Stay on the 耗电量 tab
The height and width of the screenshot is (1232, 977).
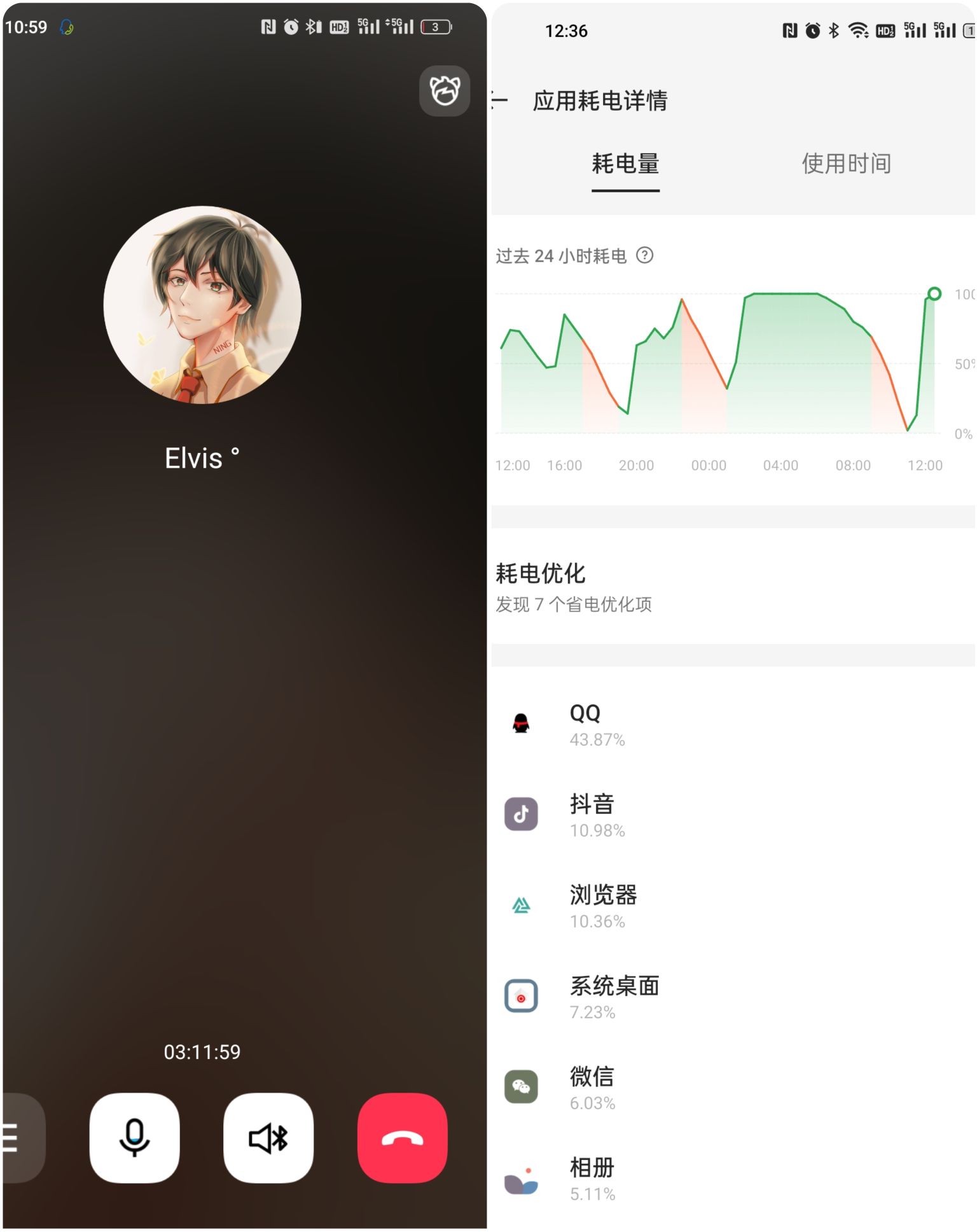pyautogui.click(x=625, y=164)
